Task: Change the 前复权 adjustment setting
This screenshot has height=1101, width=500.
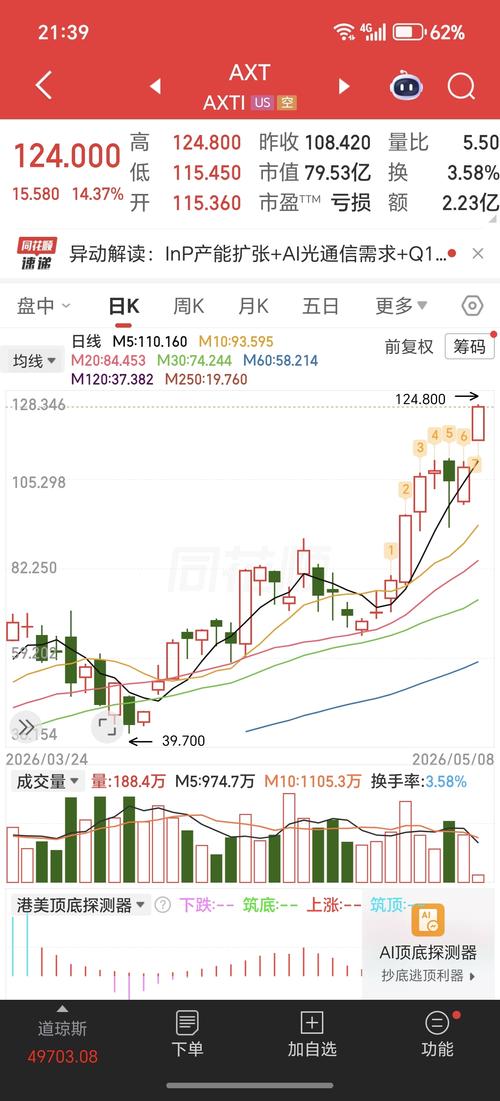Action: click(409, 346)
